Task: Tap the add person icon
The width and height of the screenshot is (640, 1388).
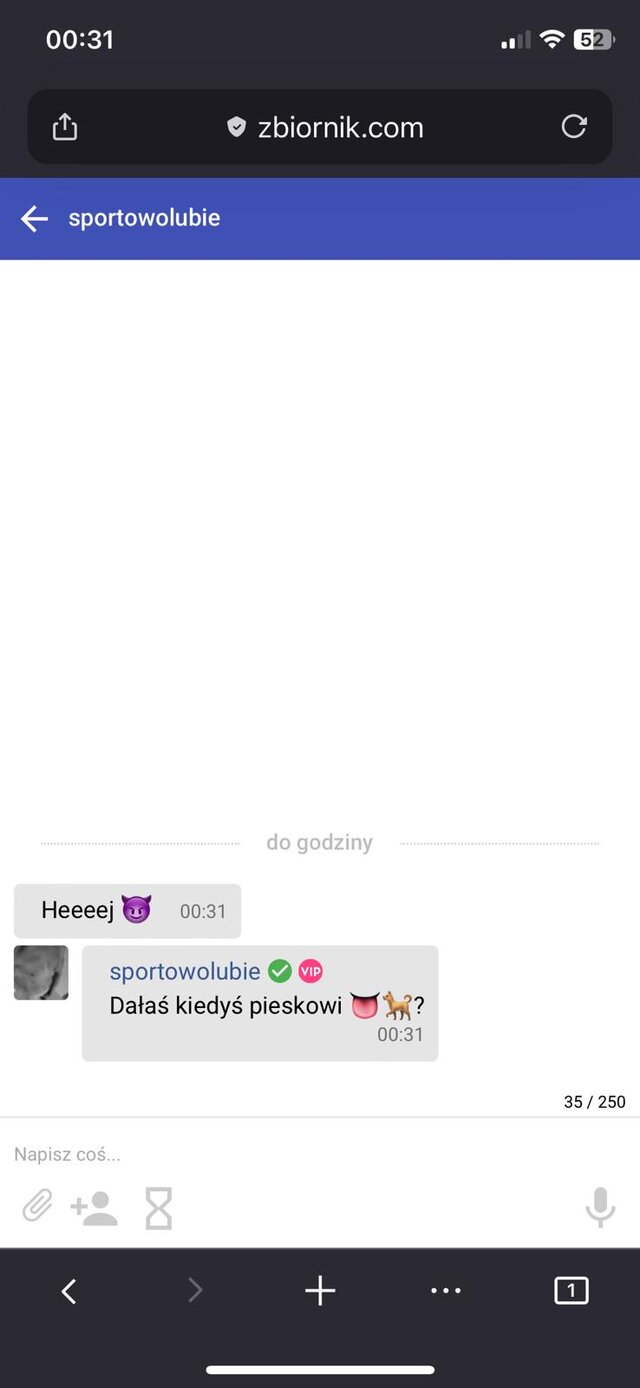Action: coord(94,1208)
